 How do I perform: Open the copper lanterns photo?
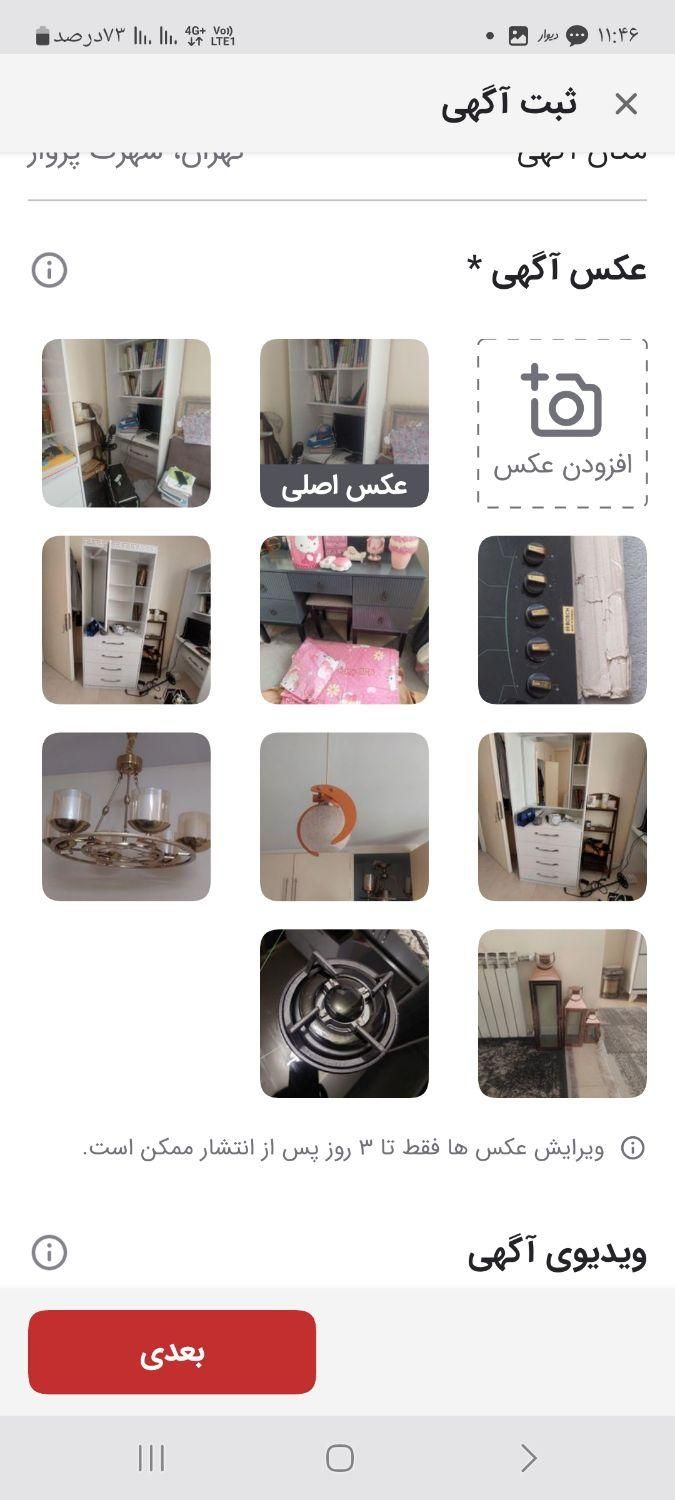(x=562, y=1014)
